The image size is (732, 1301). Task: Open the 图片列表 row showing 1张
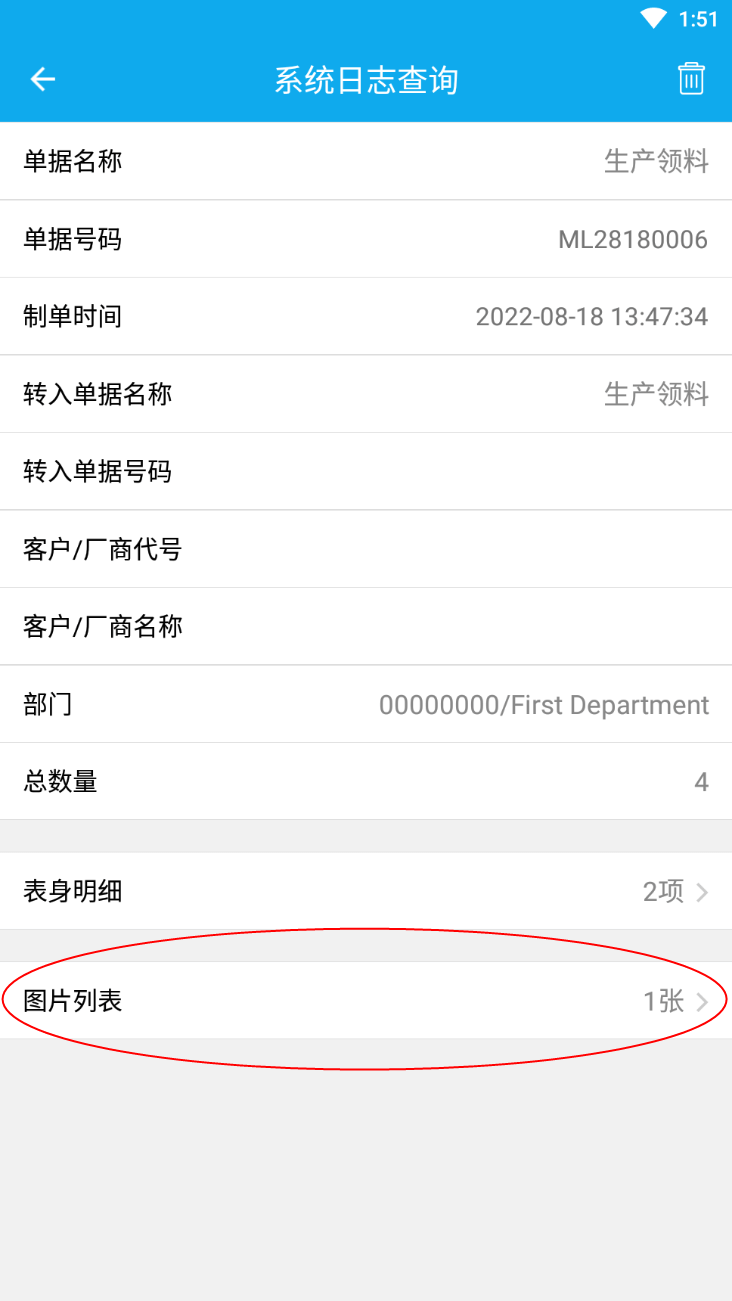366,1000
